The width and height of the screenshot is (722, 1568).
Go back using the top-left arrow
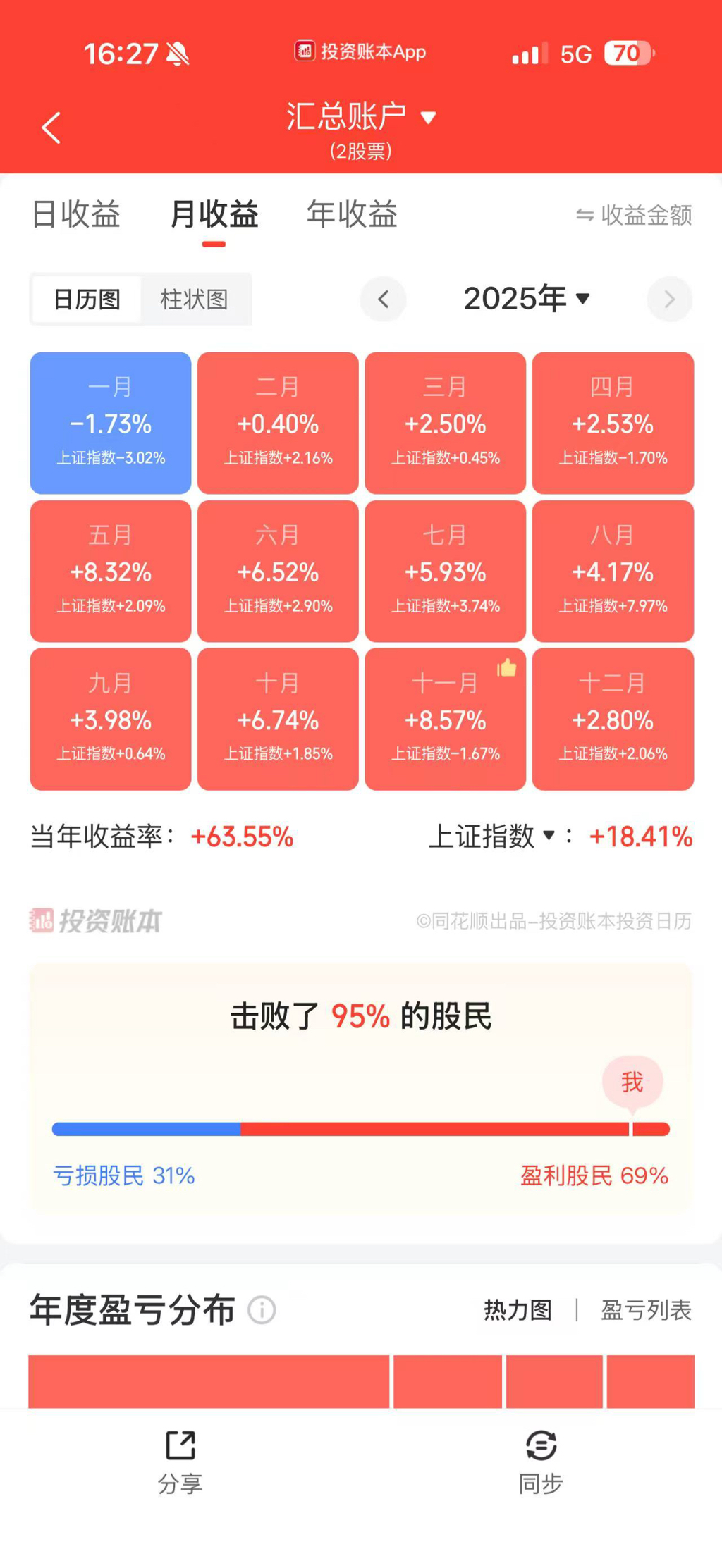[x=51, y=128]
